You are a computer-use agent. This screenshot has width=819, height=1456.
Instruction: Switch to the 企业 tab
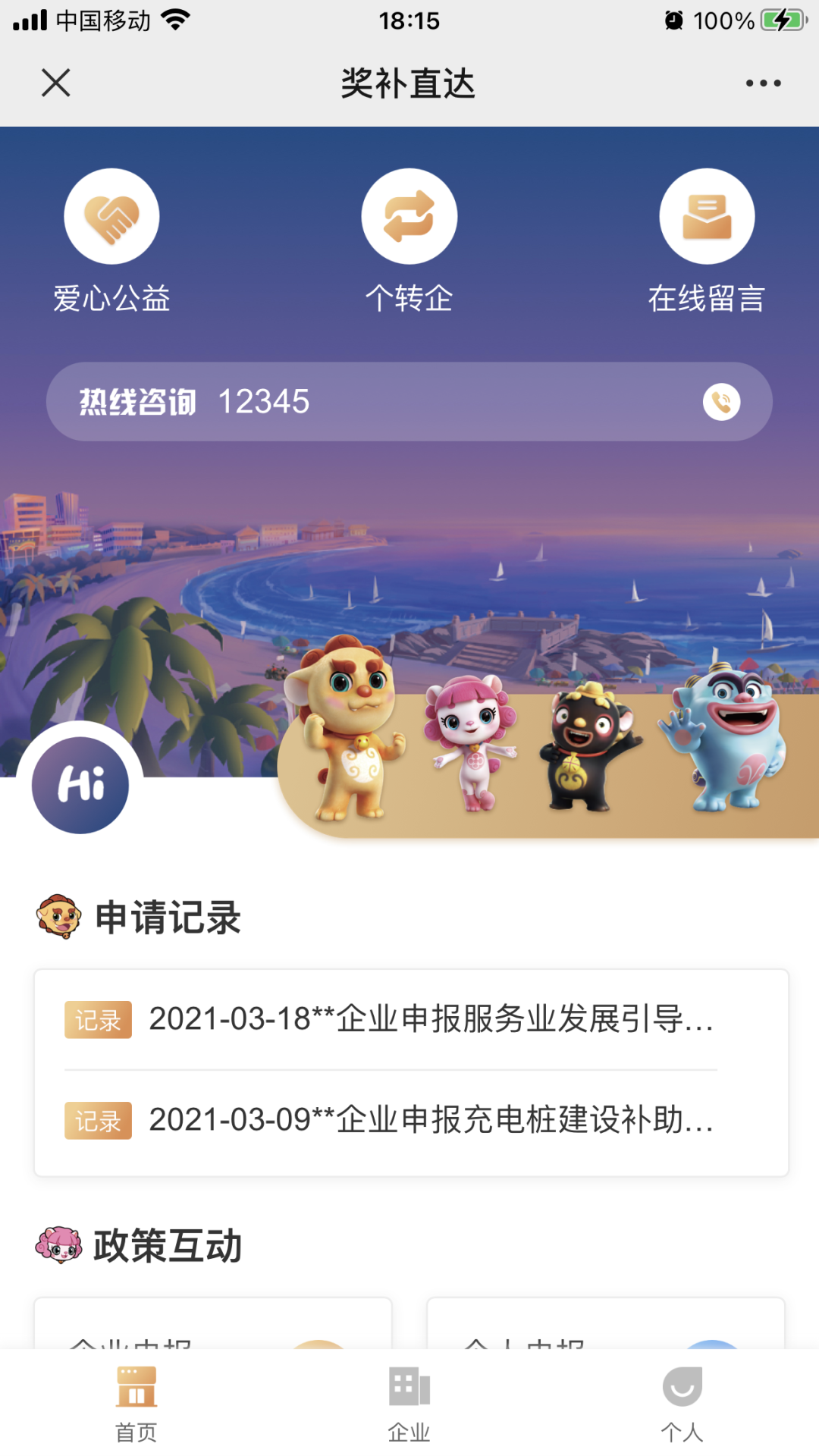tap(409, 1403)
